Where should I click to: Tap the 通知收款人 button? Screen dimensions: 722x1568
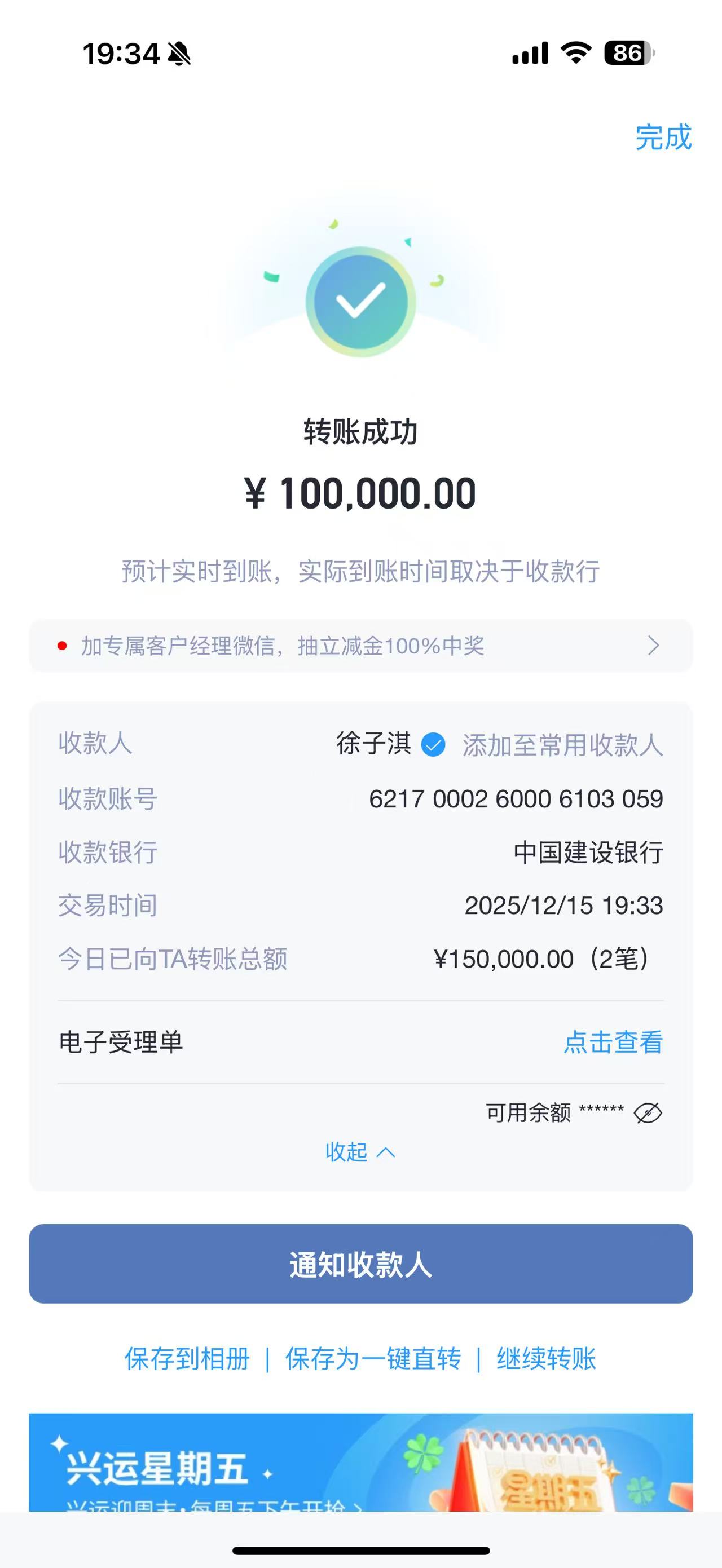click(x=360, y=1264)
